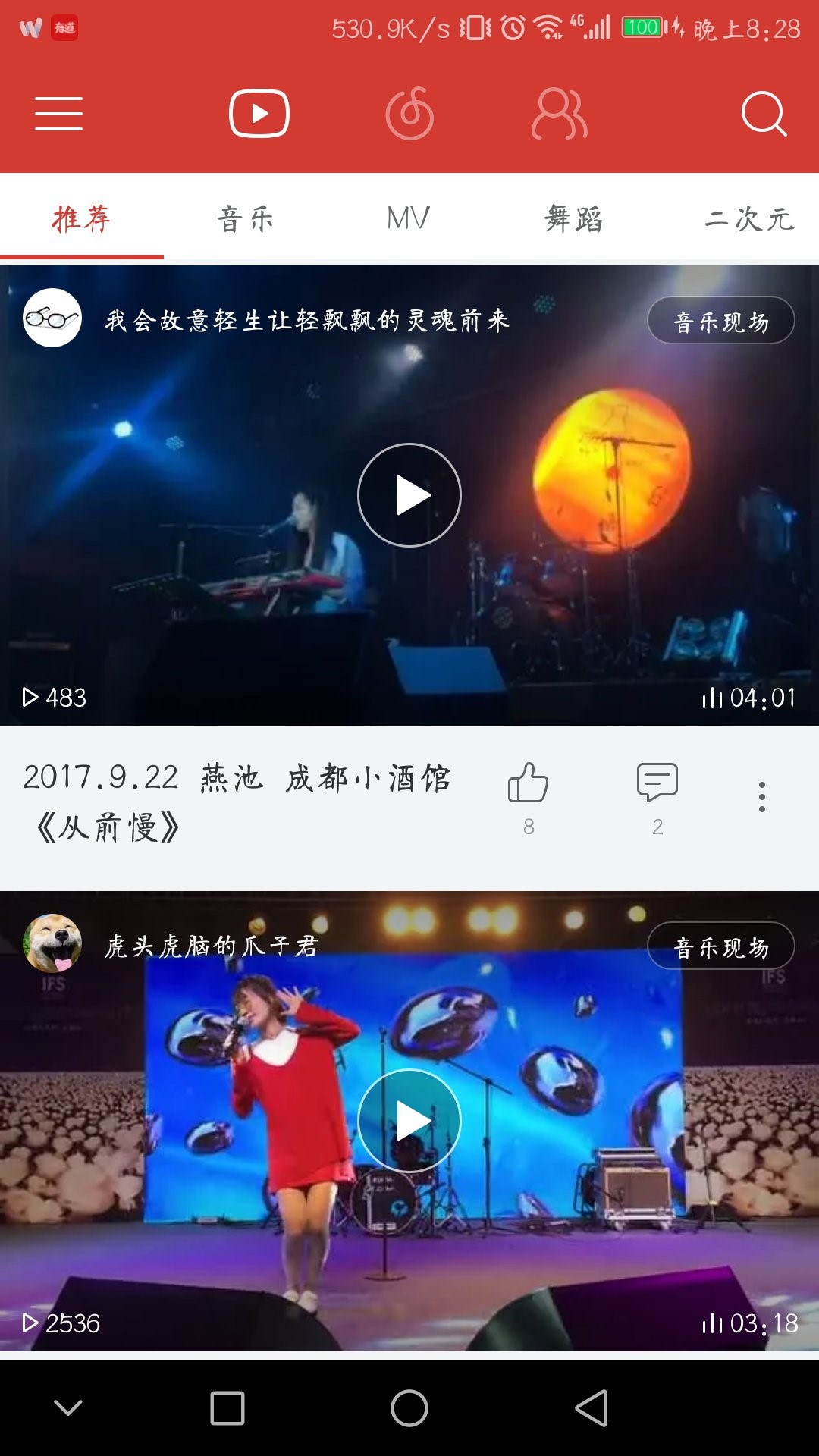Open more options for the 《从前慢》 video
819x1456 pixels.
[x=762, y=797]
